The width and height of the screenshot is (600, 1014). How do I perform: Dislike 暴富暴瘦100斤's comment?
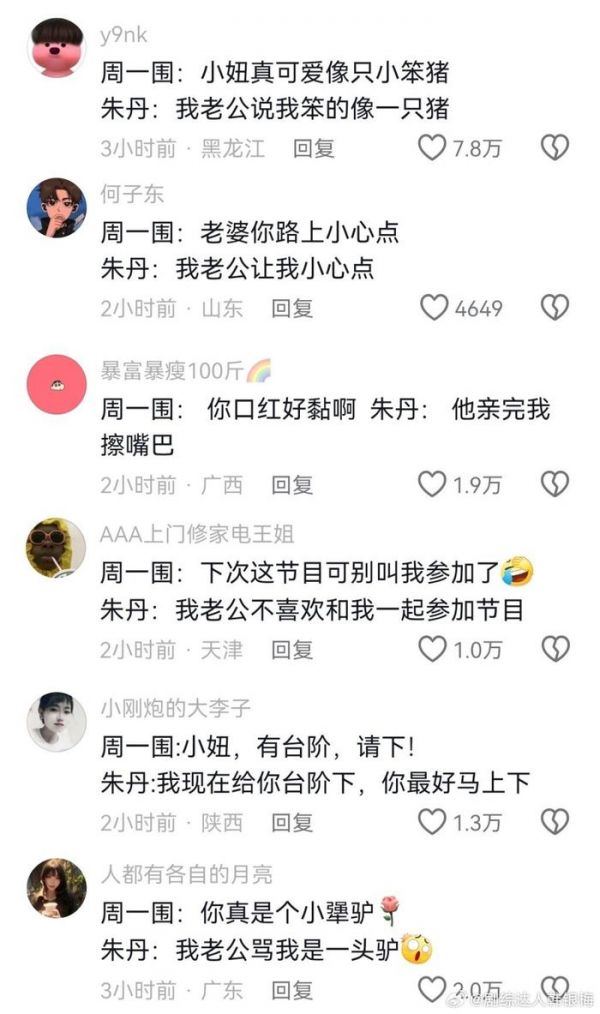[555, 484]
